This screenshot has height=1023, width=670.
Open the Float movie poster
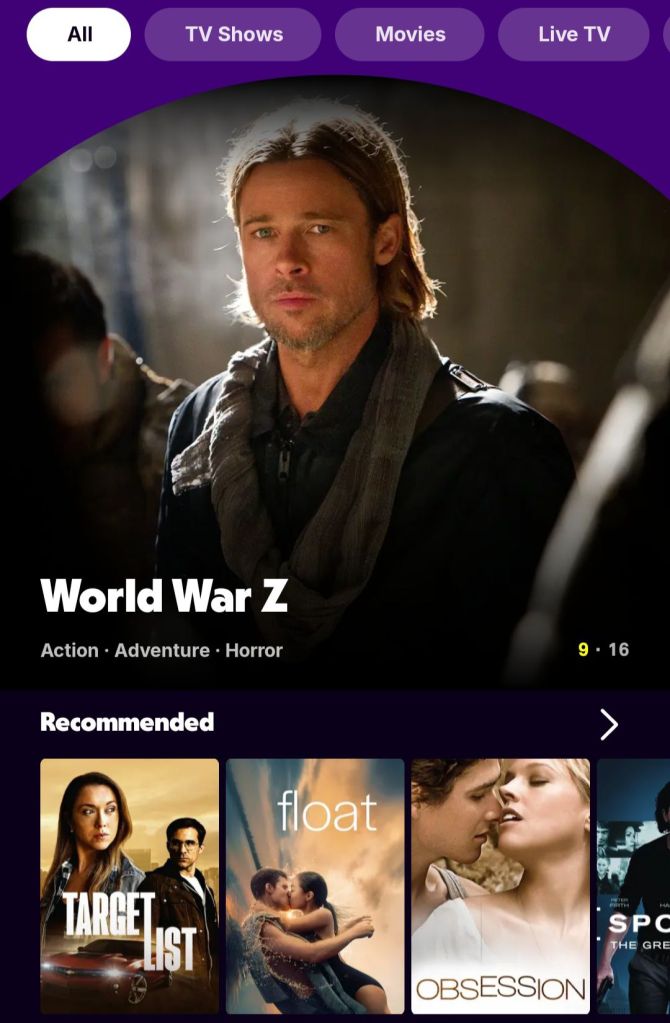click(x=315, y=886)
